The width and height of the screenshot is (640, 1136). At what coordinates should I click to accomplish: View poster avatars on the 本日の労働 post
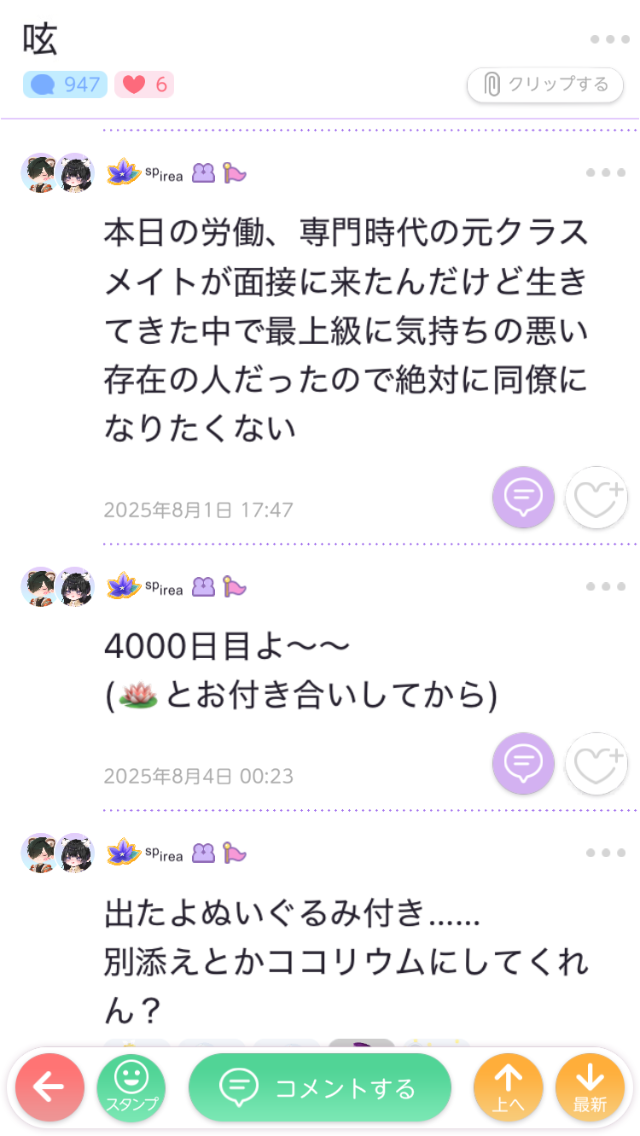click(57, 173)
